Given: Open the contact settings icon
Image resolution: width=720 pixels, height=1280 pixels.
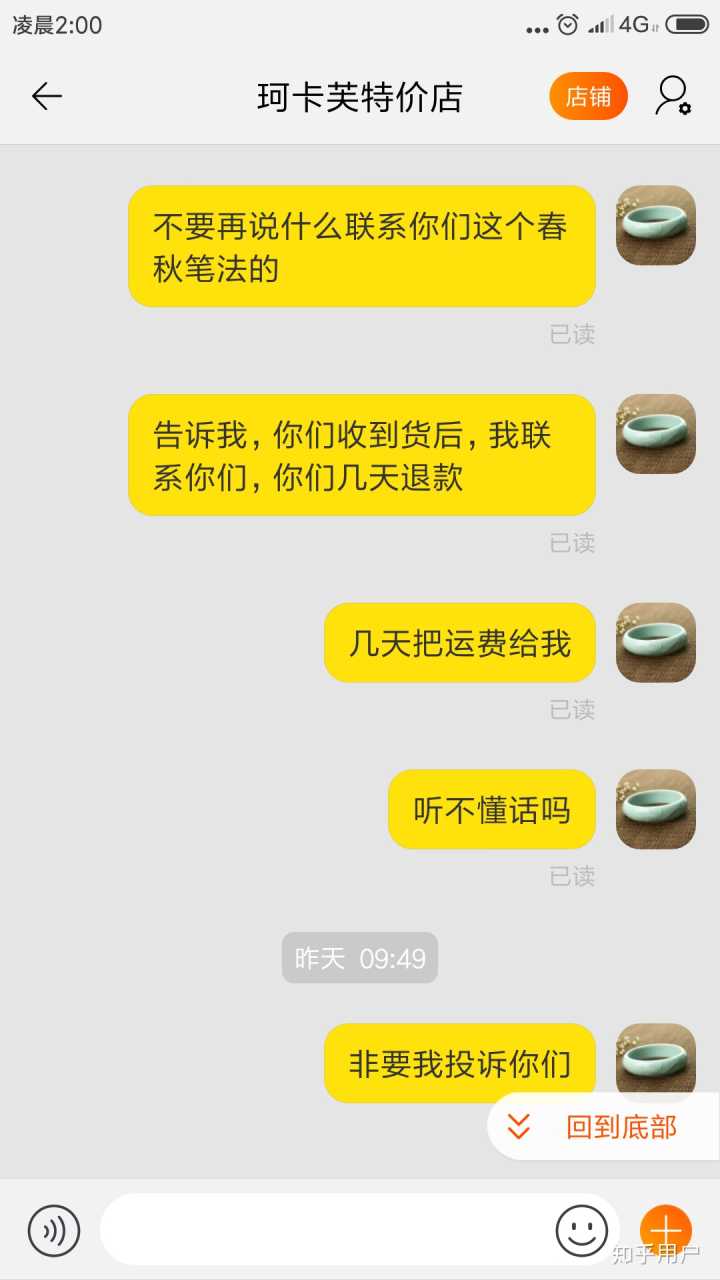Looking at the screenshot, I should tap(673, 96).
